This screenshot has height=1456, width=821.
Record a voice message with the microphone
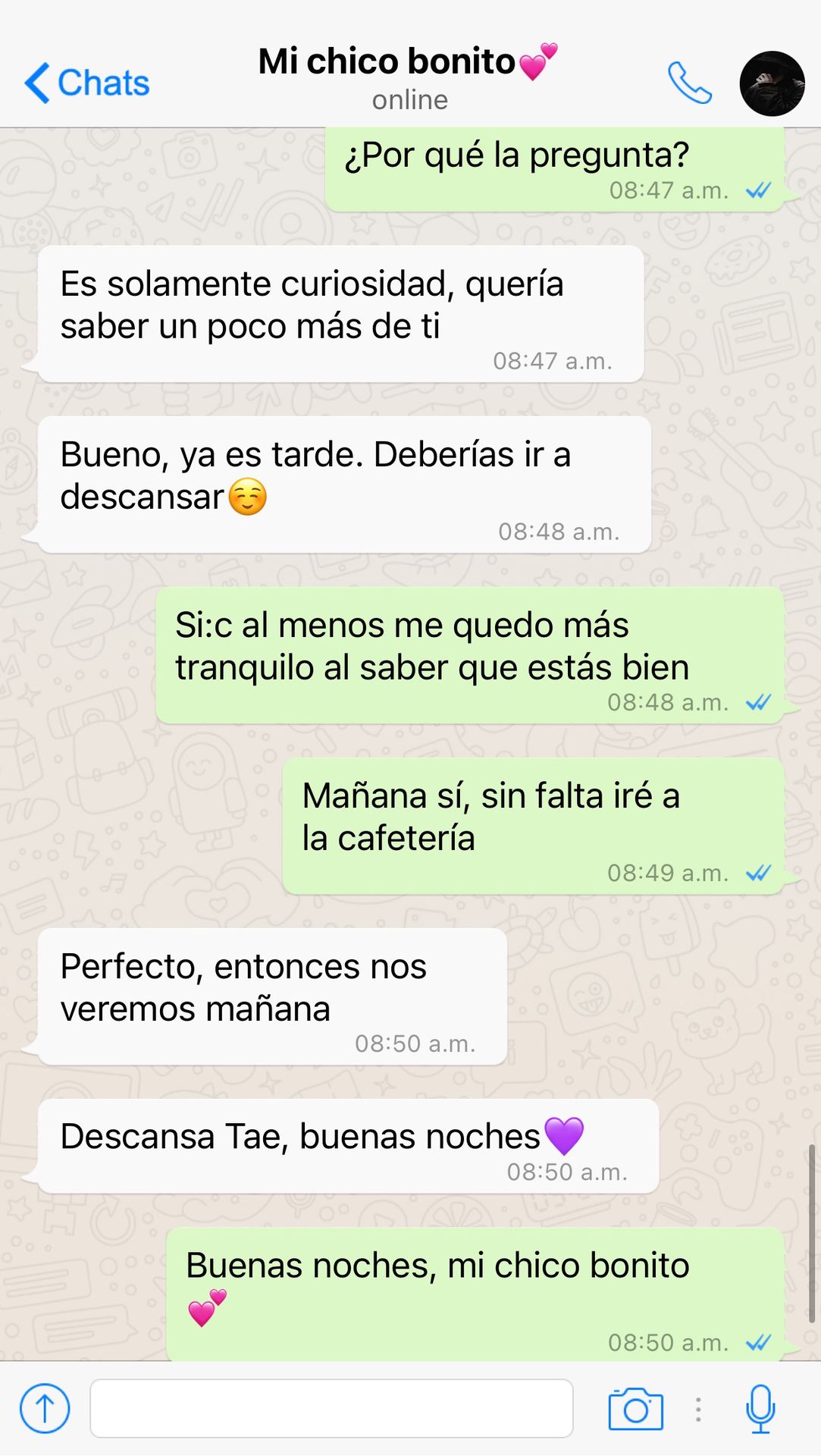click(x=760, y=1408)
